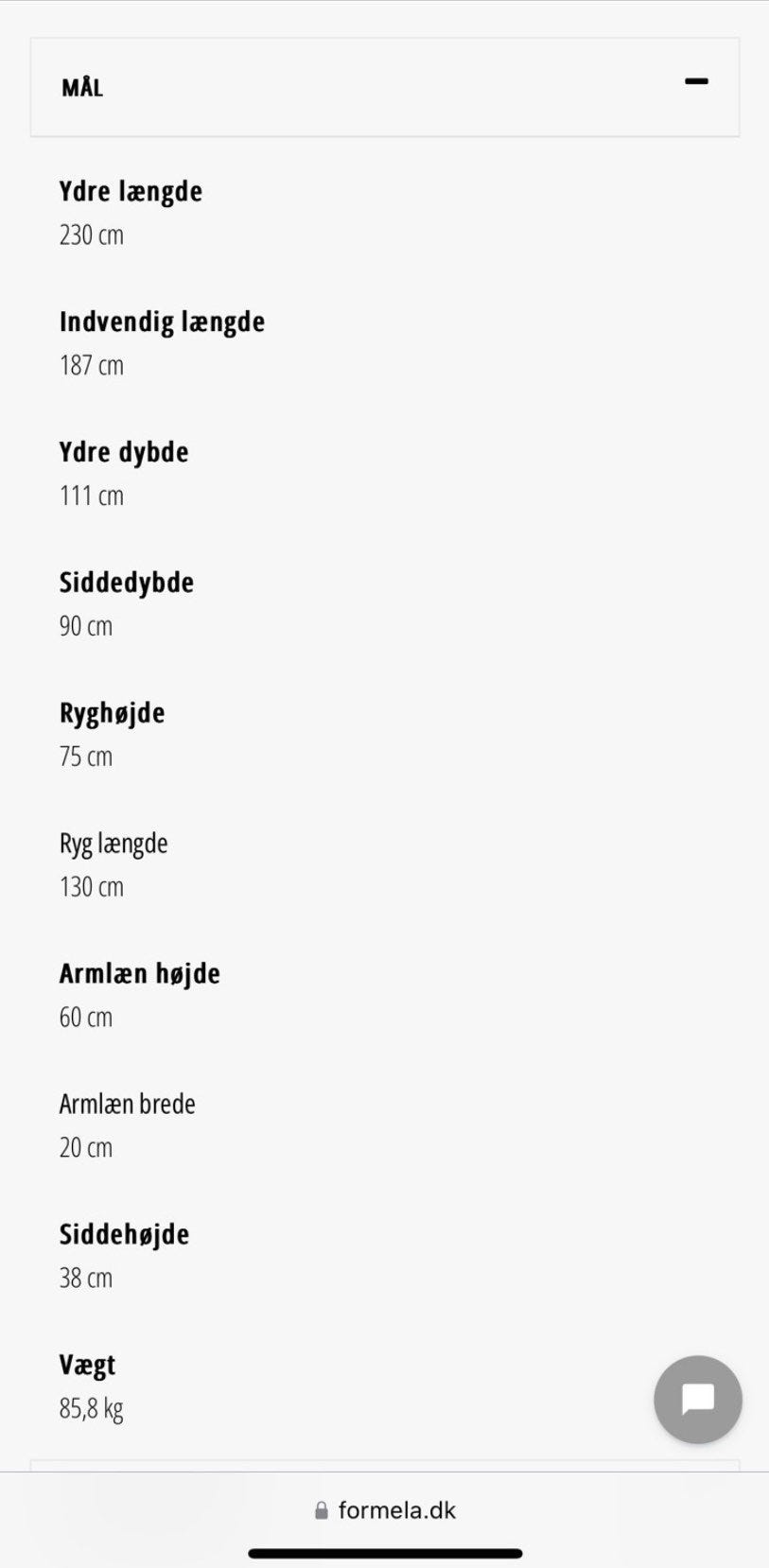Select the 230 cm value
This screenshot has width=769, height=1568.
[x=90, y=235]
